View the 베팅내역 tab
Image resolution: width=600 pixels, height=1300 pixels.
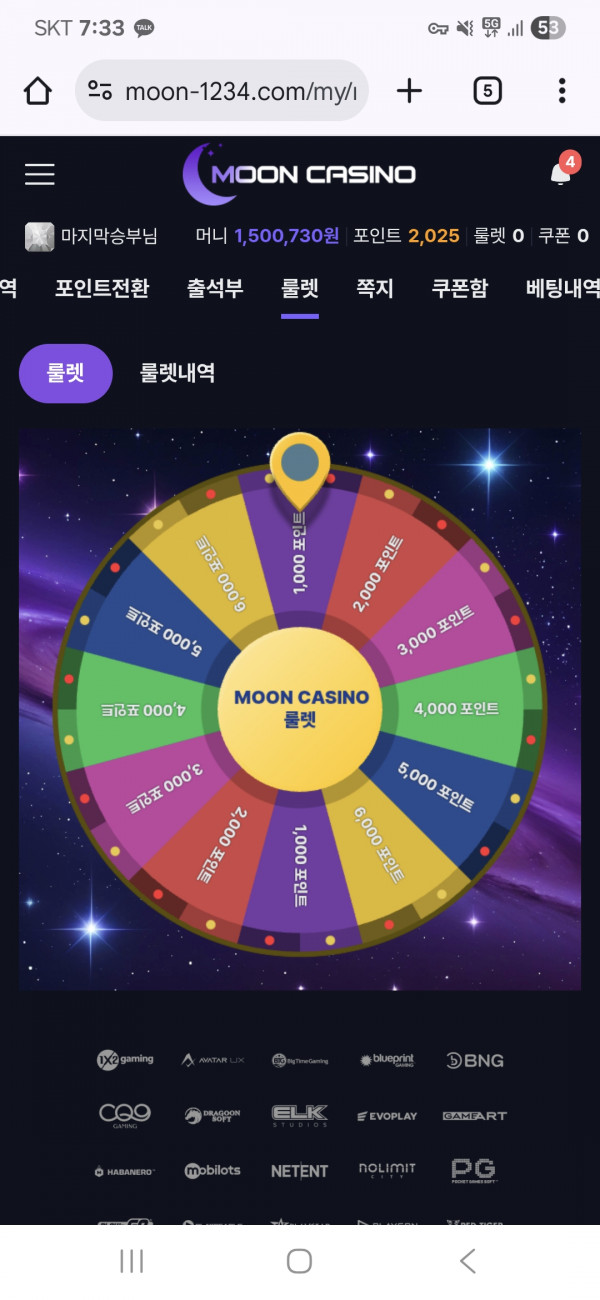pyautogui.click(x=562, y=289)
